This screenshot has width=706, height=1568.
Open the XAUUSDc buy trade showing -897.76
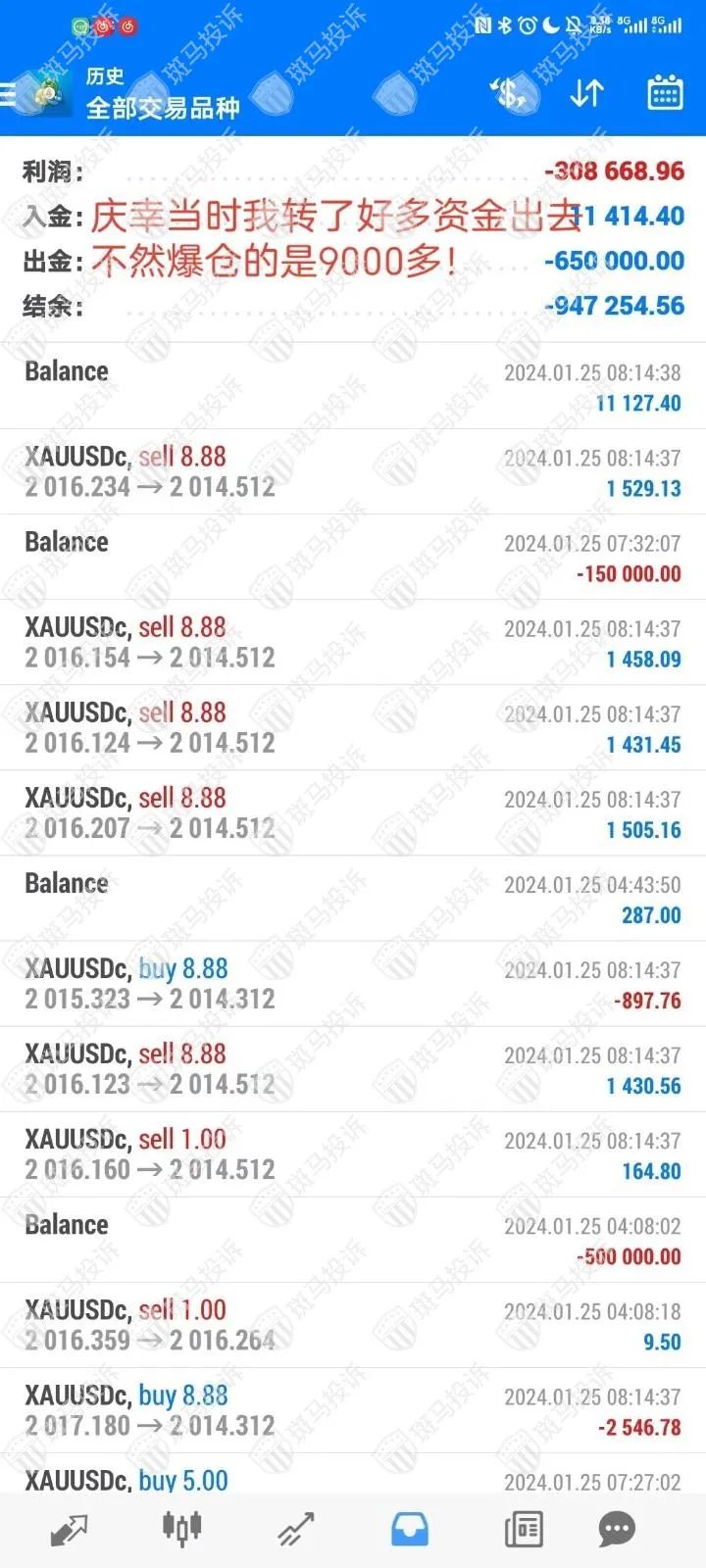(353, 984)
